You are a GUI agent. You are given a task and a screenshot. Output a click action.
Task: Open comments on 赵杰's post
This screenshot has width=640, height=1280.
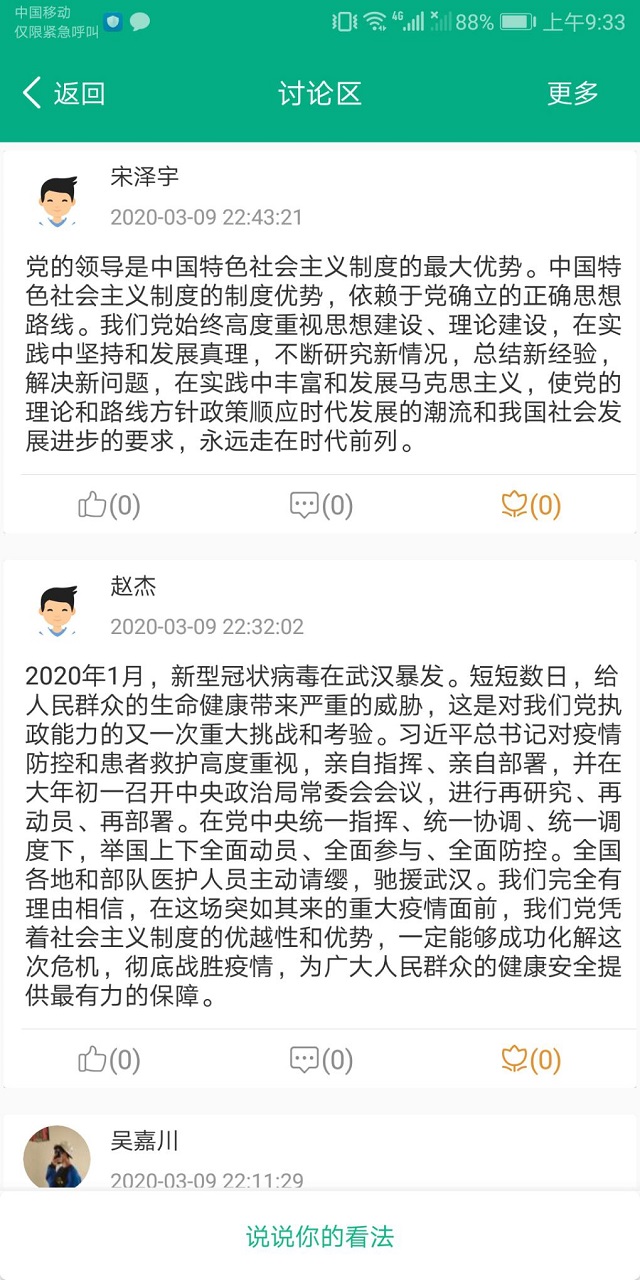[x=321, y=1059]
